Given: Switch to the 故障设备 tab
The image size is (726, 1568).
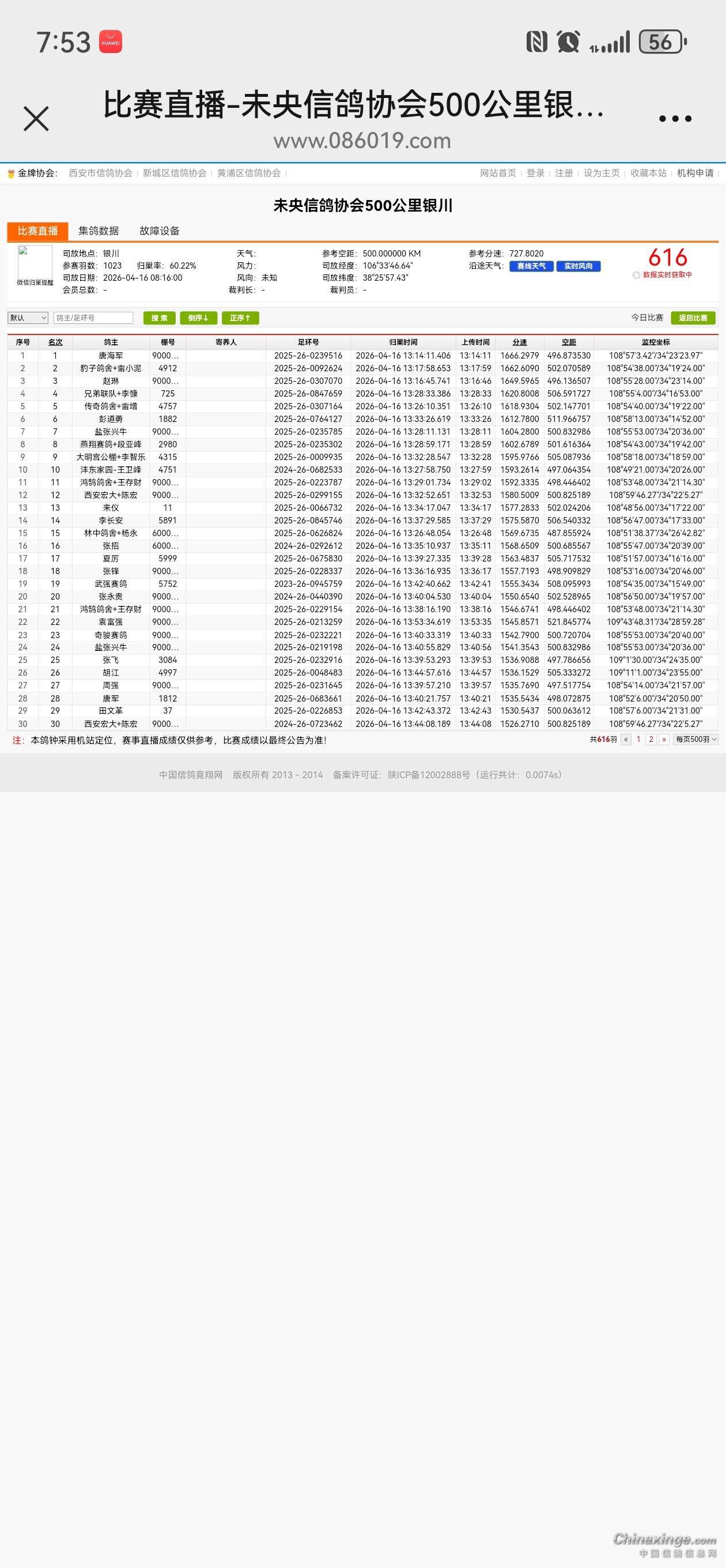Looking at the screenshot, I should coord(160,231).
